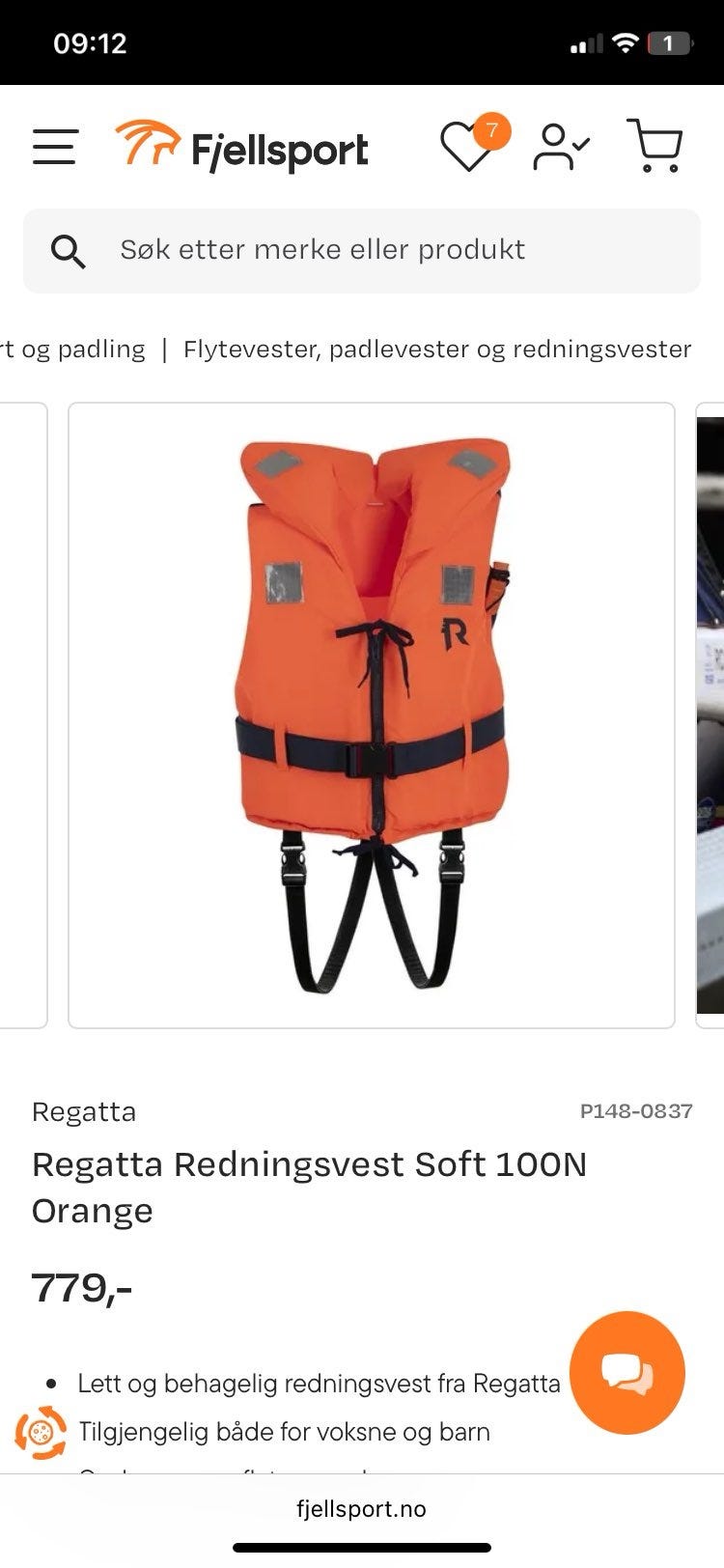724x1568 pixels.
Task: Tap the search field for products
Action: coord(362,250)
